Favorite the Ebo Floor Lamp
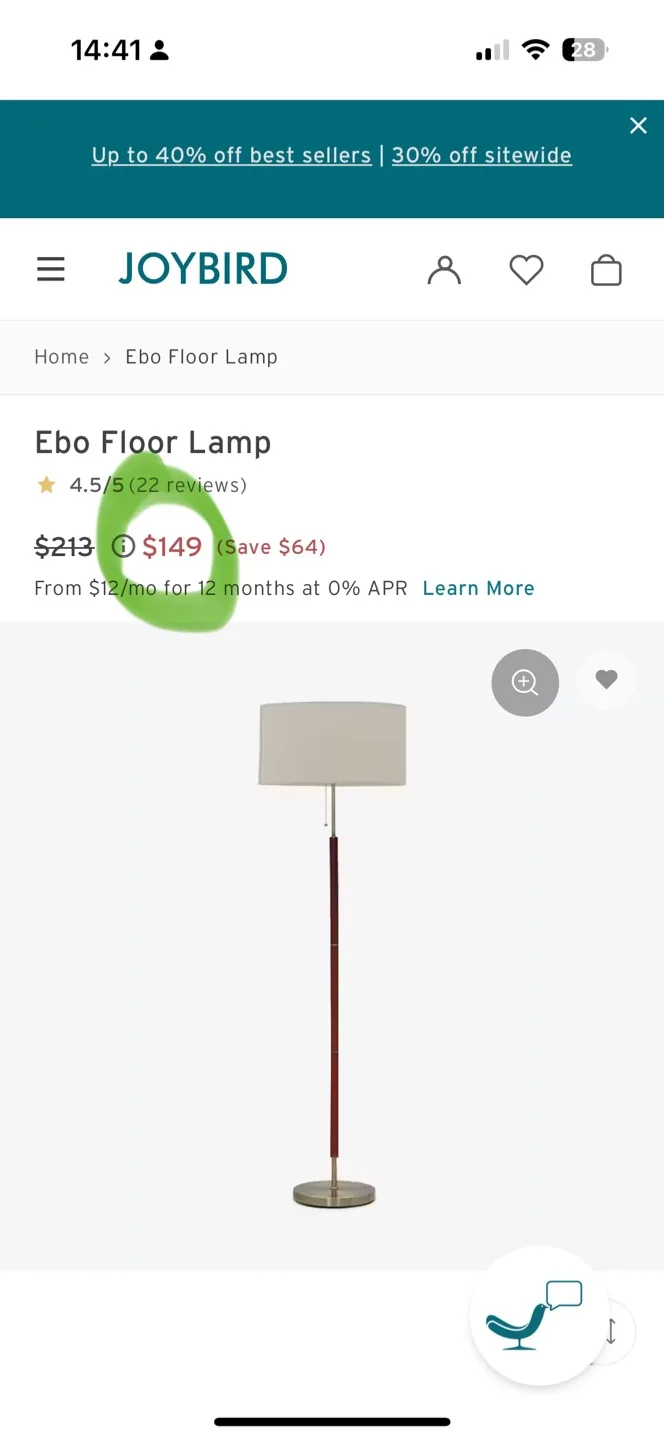 (606, 680)
